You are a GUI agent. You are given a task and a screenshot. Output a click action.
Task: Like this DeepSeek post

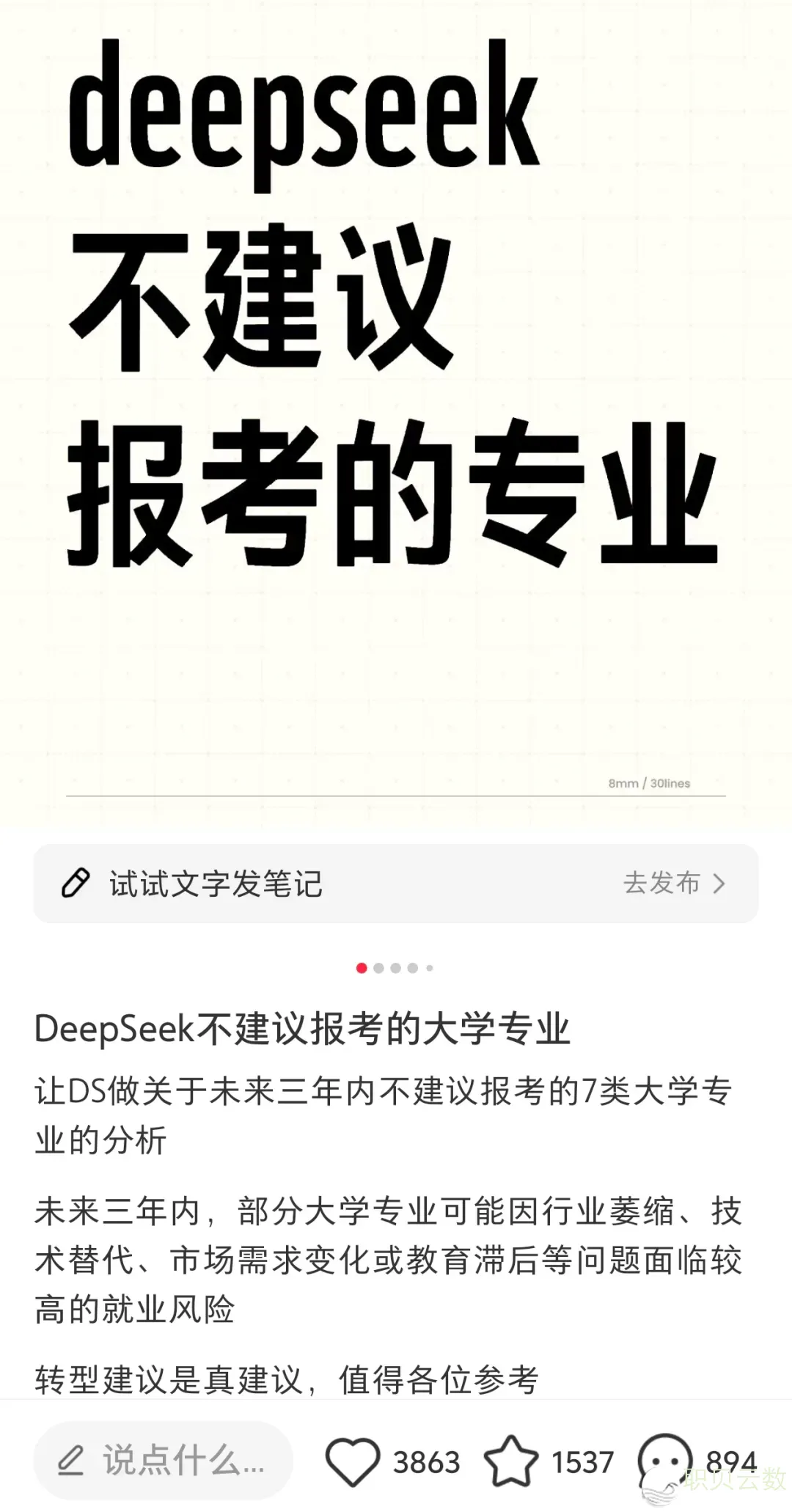tap(353, 1461)
